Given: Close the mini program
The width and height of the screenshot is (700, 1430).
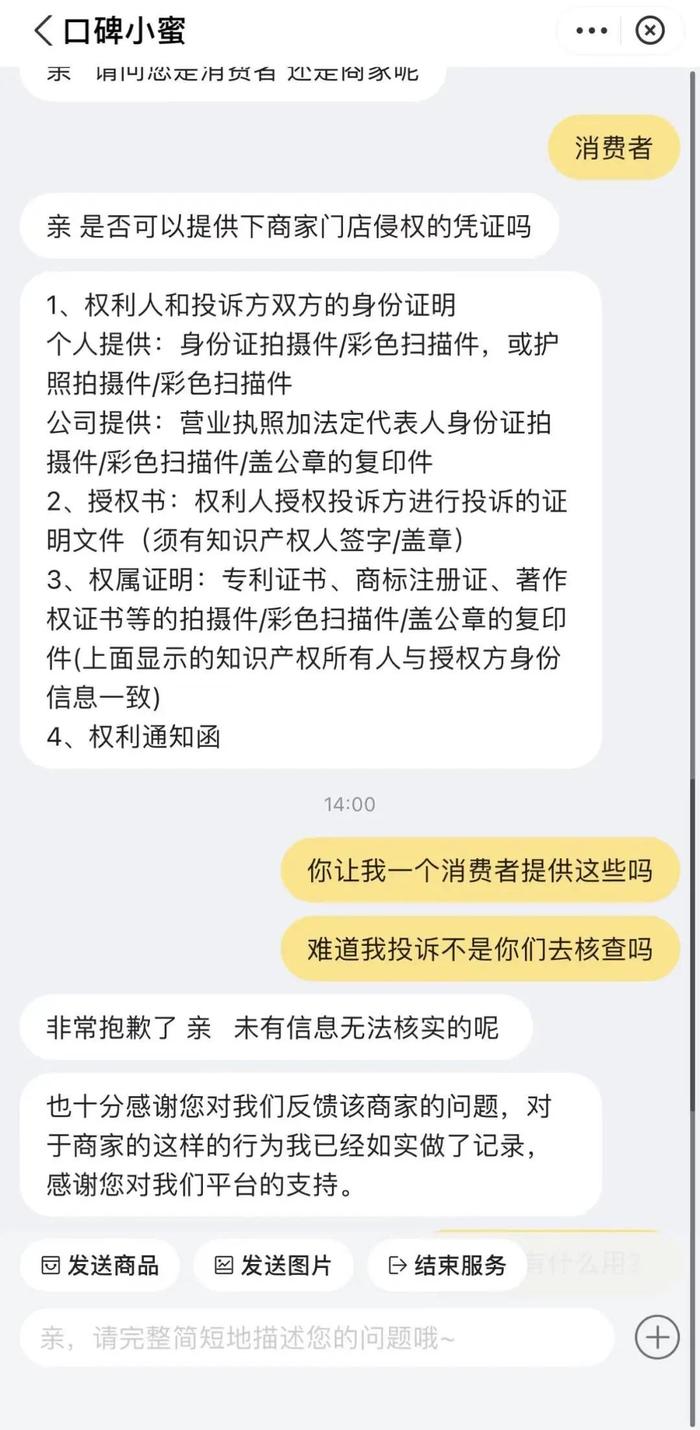Looking at the screenshot, I should 651,31.
